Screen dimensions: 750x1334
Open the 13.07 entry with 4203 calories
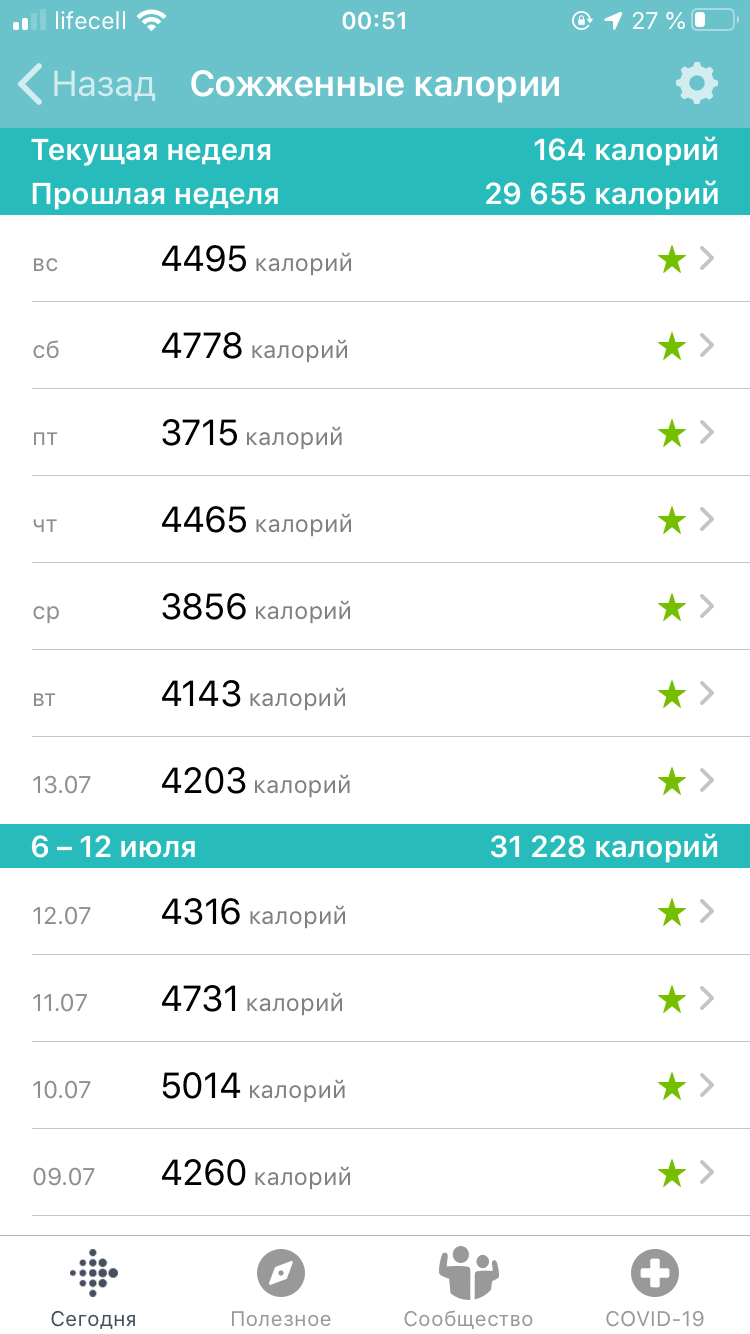click(x=375, y=782)
